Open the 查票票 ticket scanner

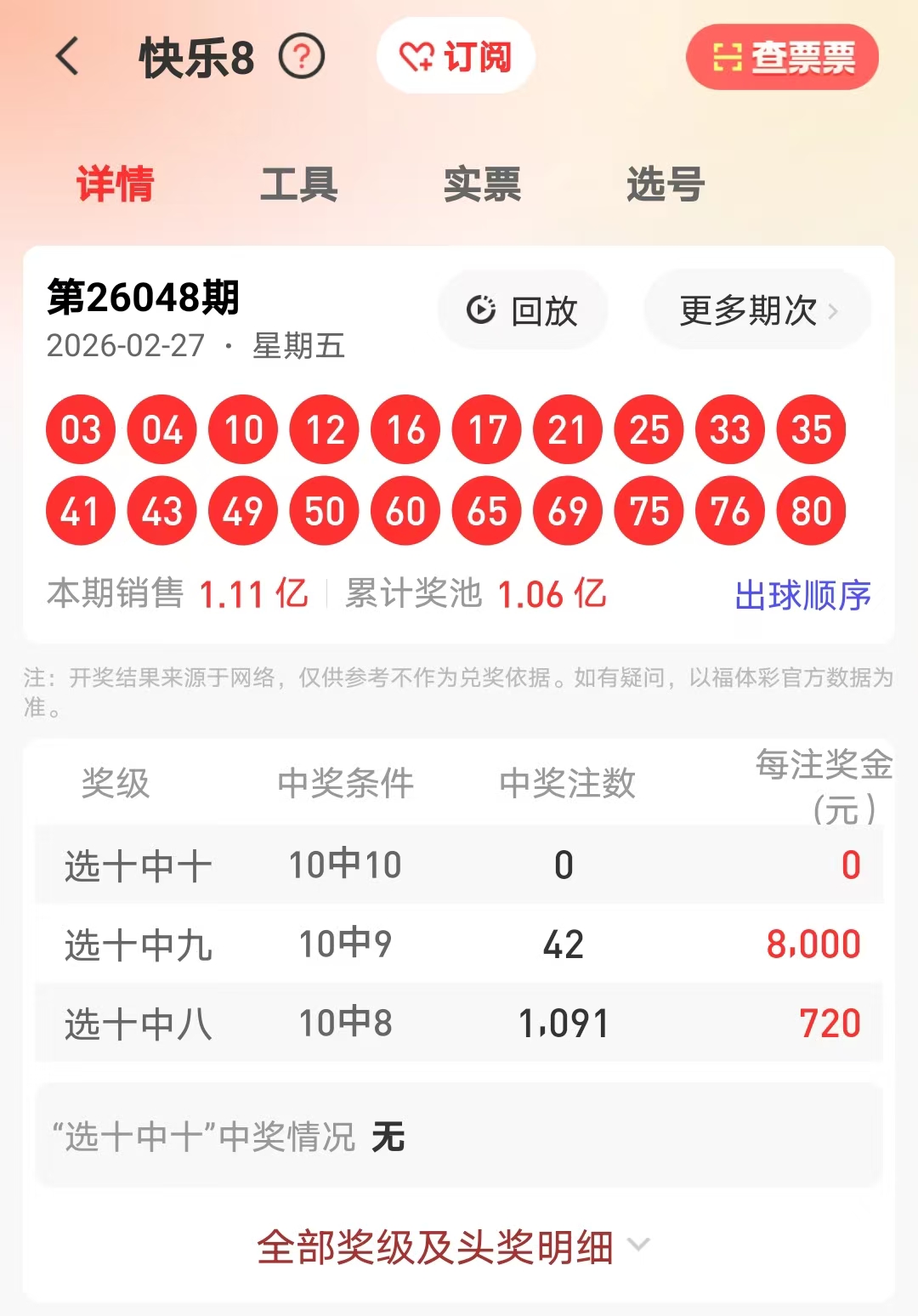click(782, 57)
